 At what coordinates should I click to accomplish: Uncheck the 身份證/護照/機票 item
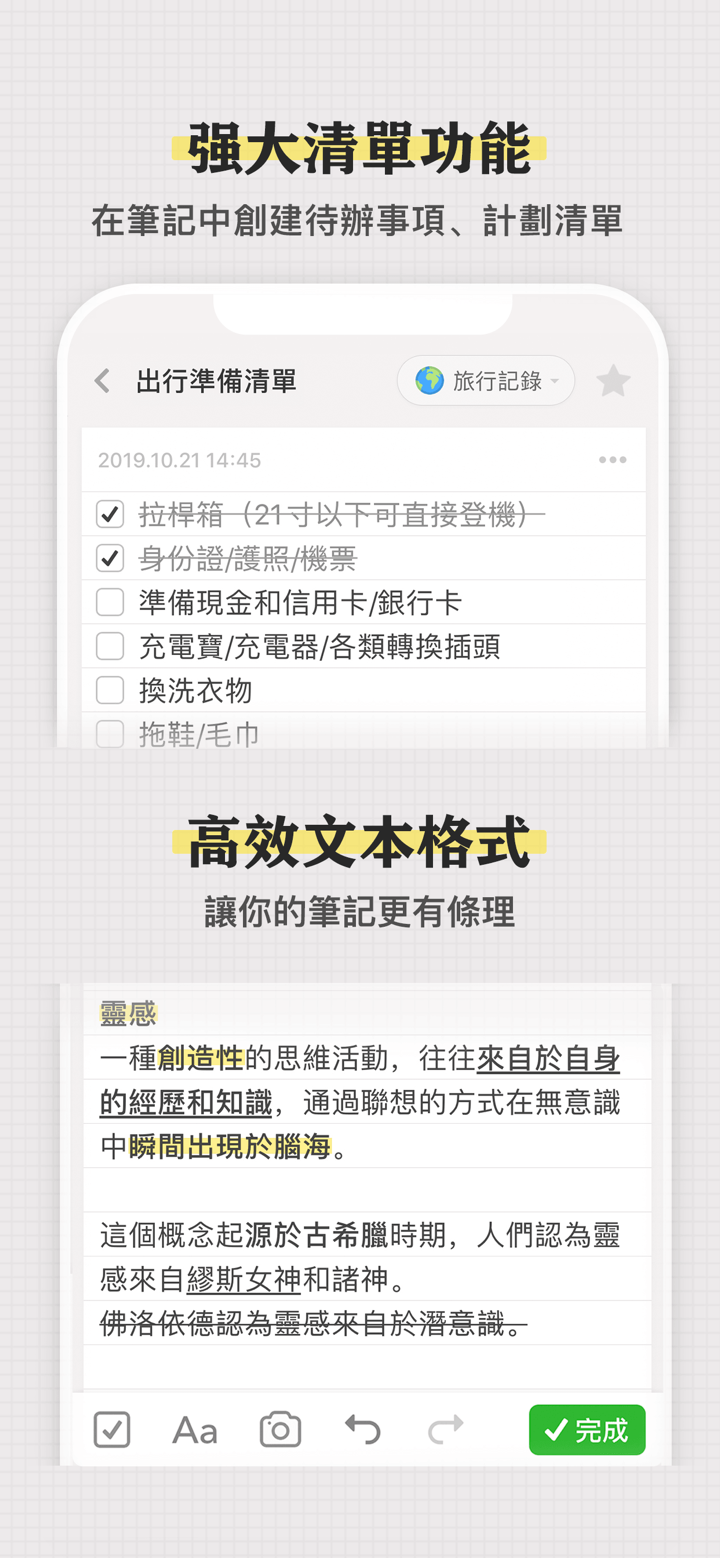coord(110,557)
